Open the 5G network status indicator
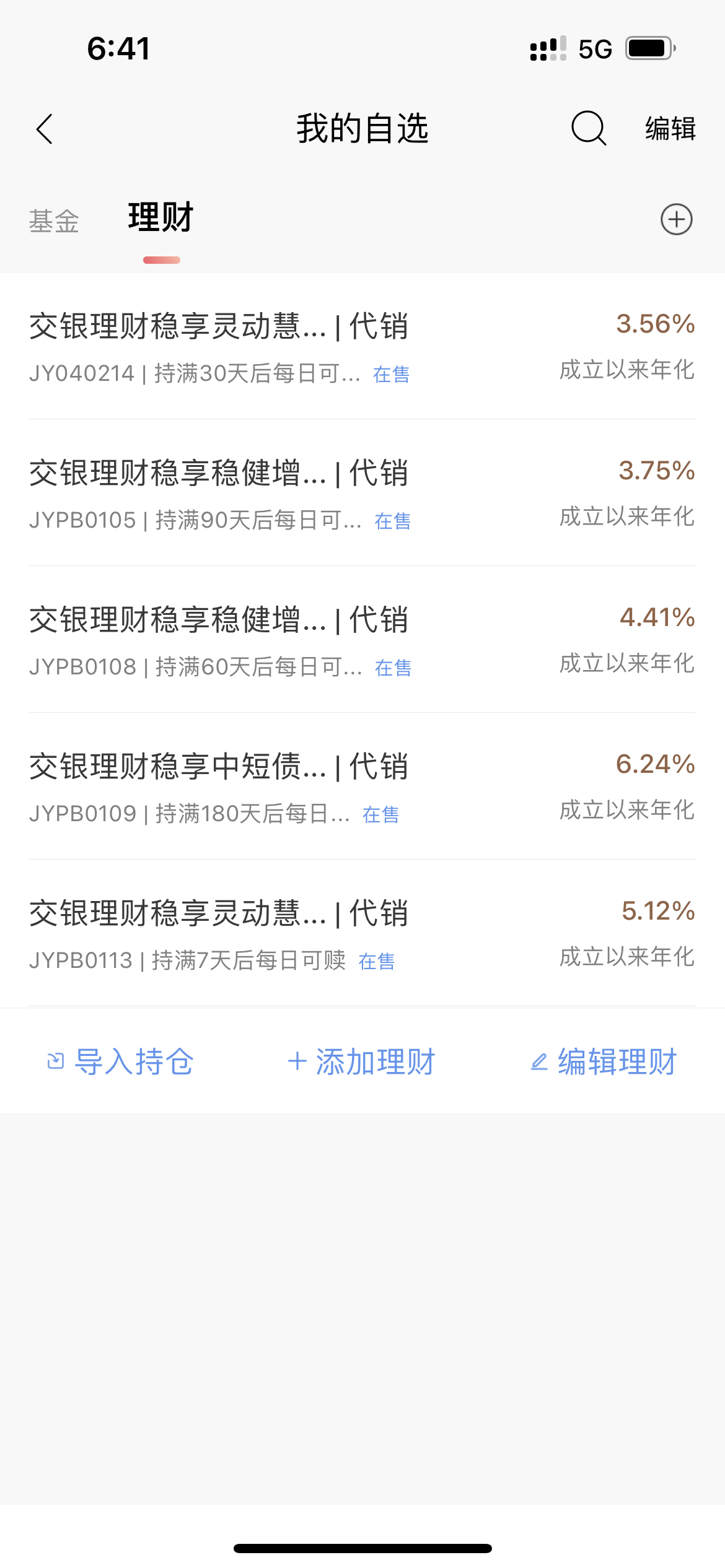This screenshot has width=725, height=1568. click(x=593, y=48)
